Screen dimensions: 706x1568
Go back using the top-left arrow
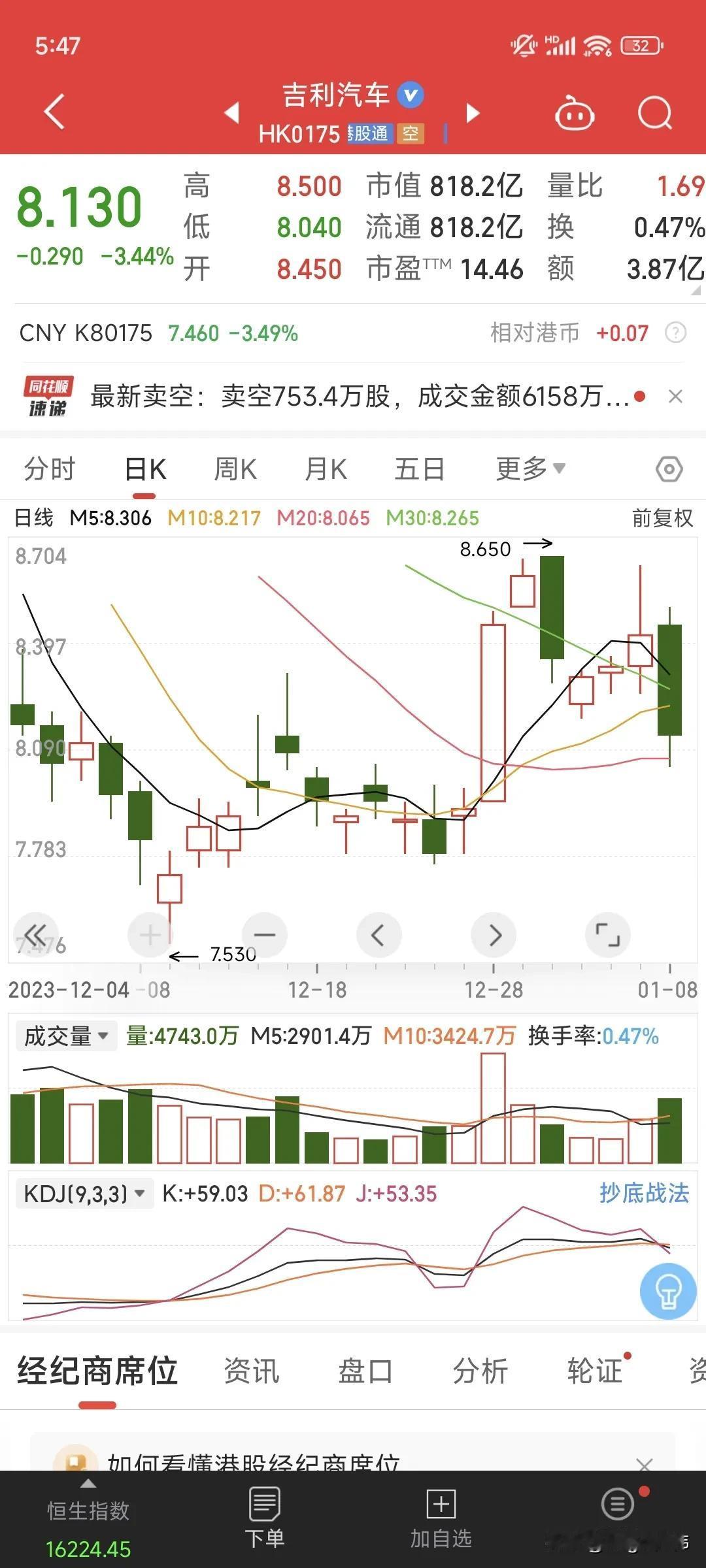click(55, 112)
